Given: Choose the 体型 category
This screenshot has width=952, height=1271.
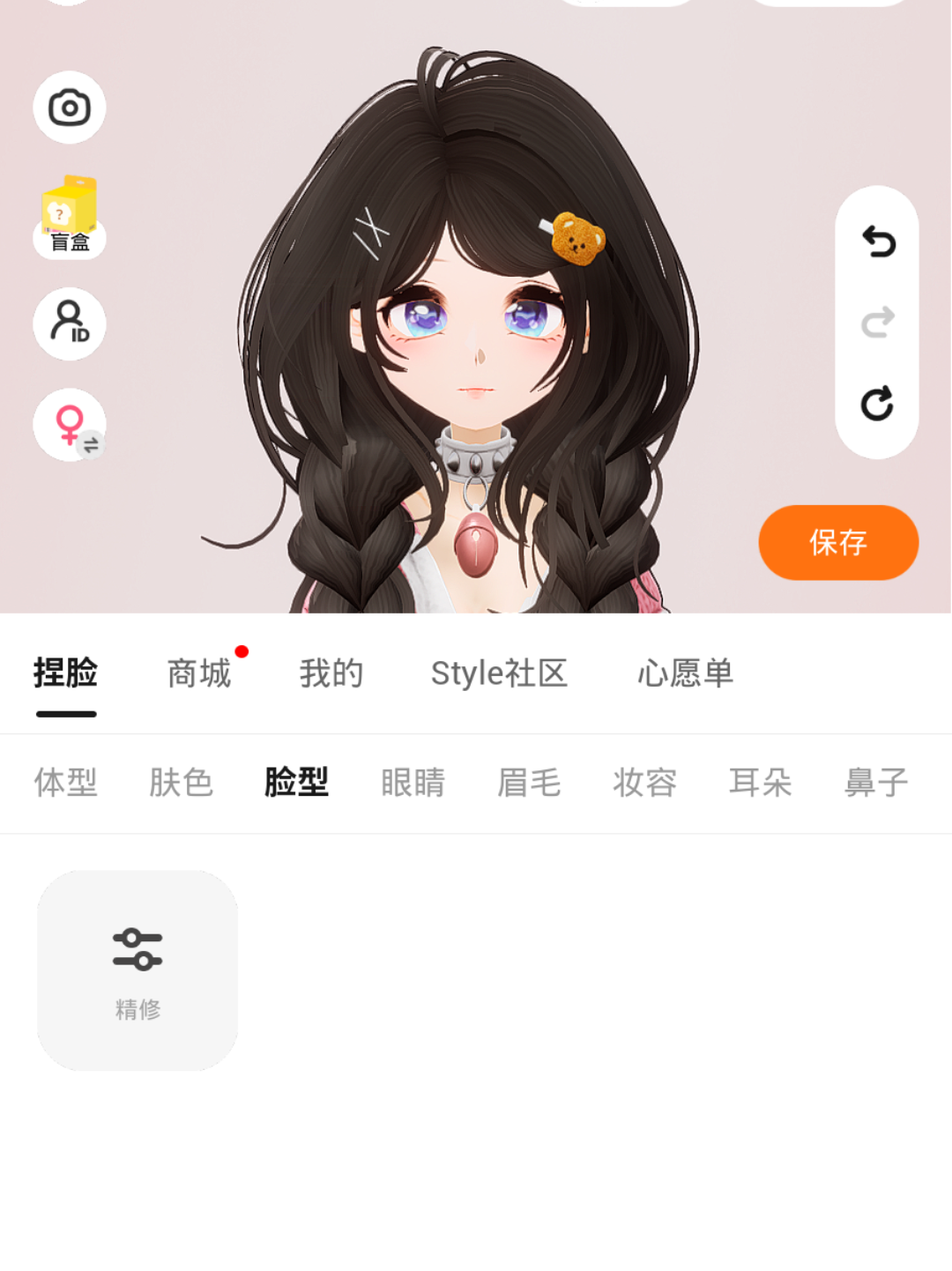Looking at the screenshot, I should tap(66, 783).
